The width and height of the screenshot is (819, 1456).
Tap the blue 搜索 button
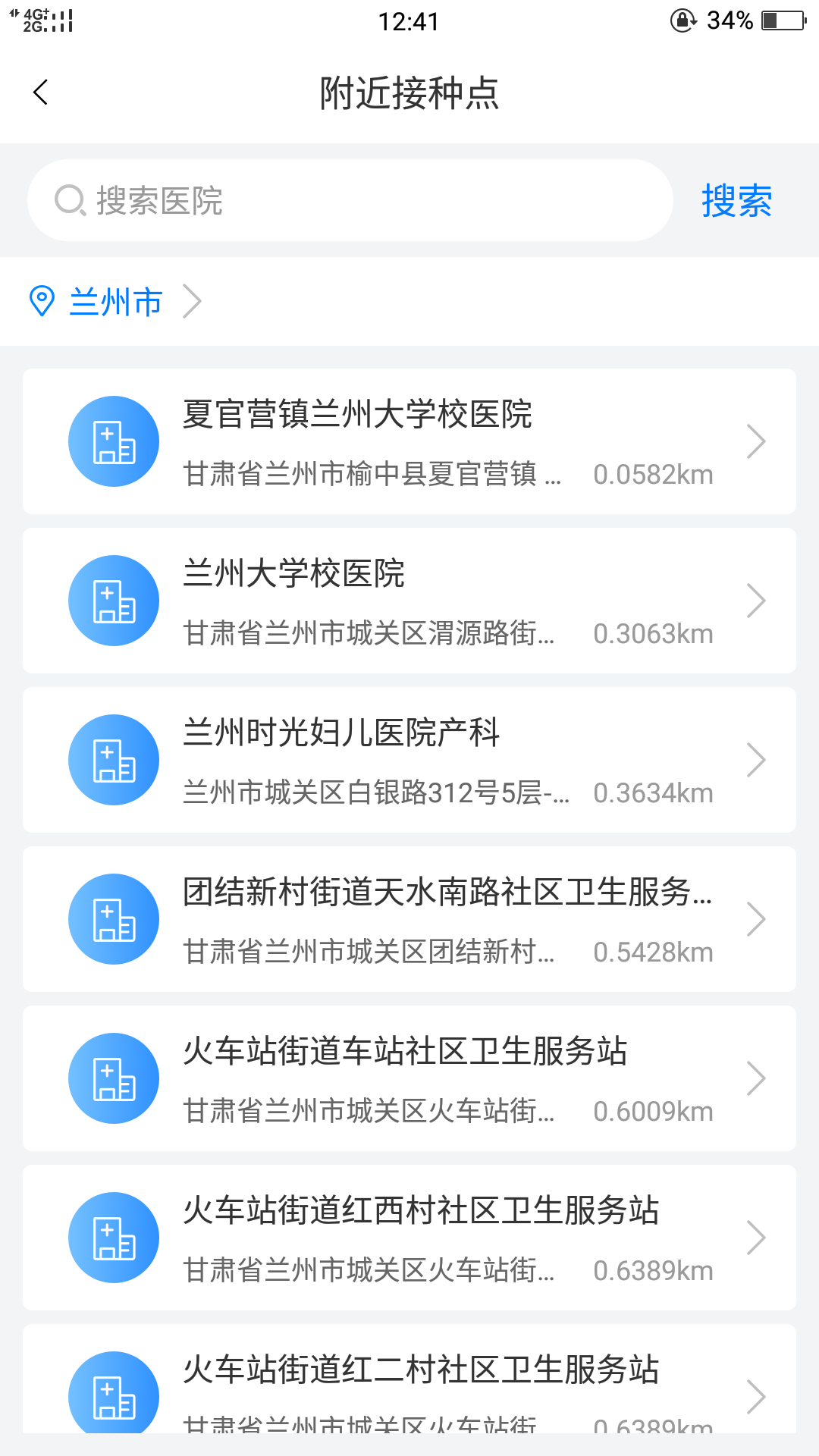tap(736, 201)
